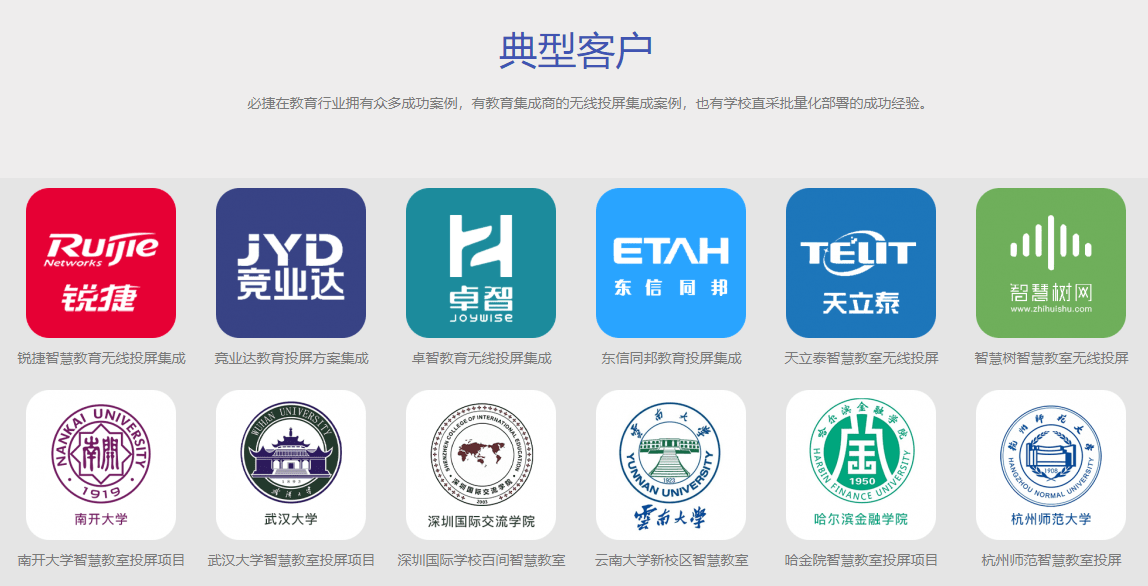Viewport: 1148px width, 586px height.
Task: Open the 武汉大学智慧教室投屏项目 card
Action: [x=291, y=465]
